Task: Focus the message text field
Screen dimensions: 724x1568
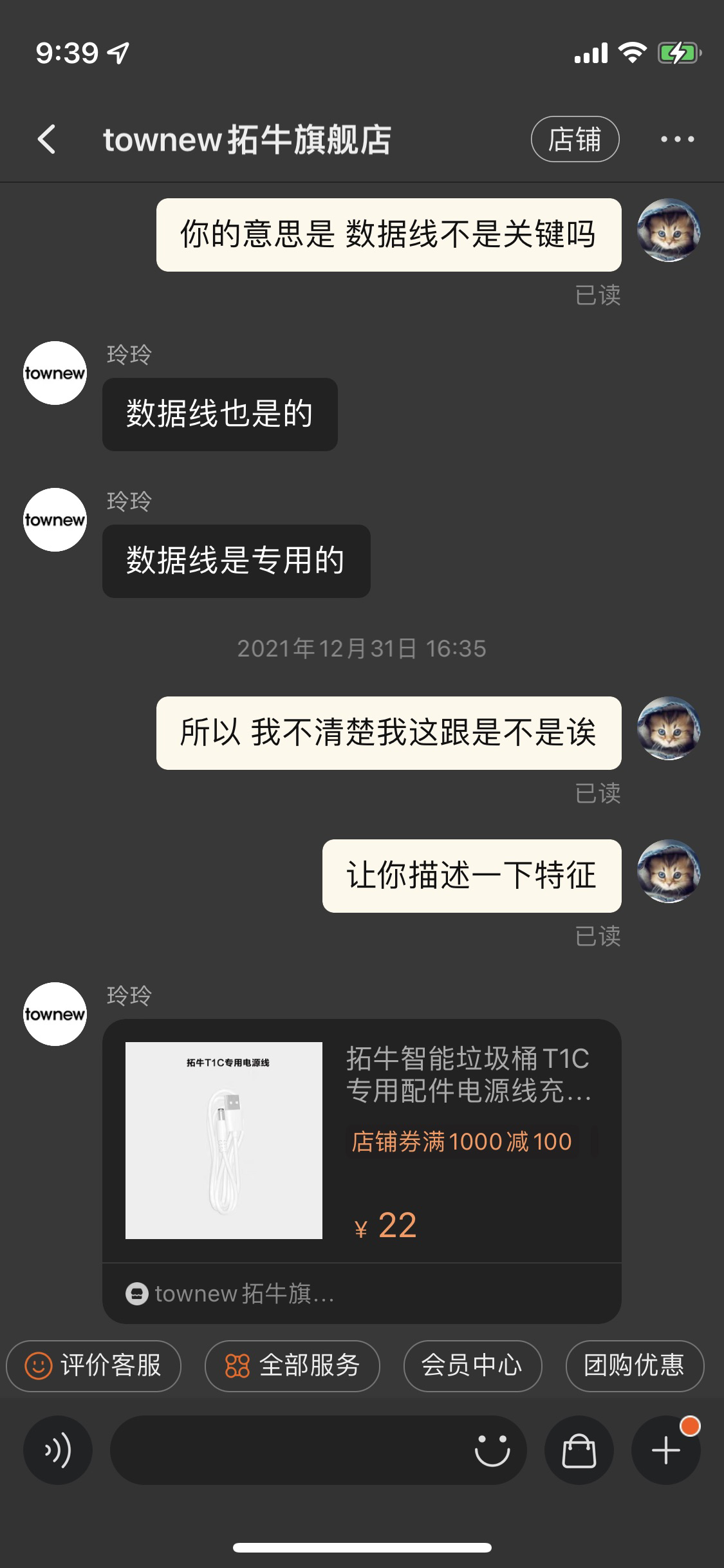Action: click(290, 1451)
